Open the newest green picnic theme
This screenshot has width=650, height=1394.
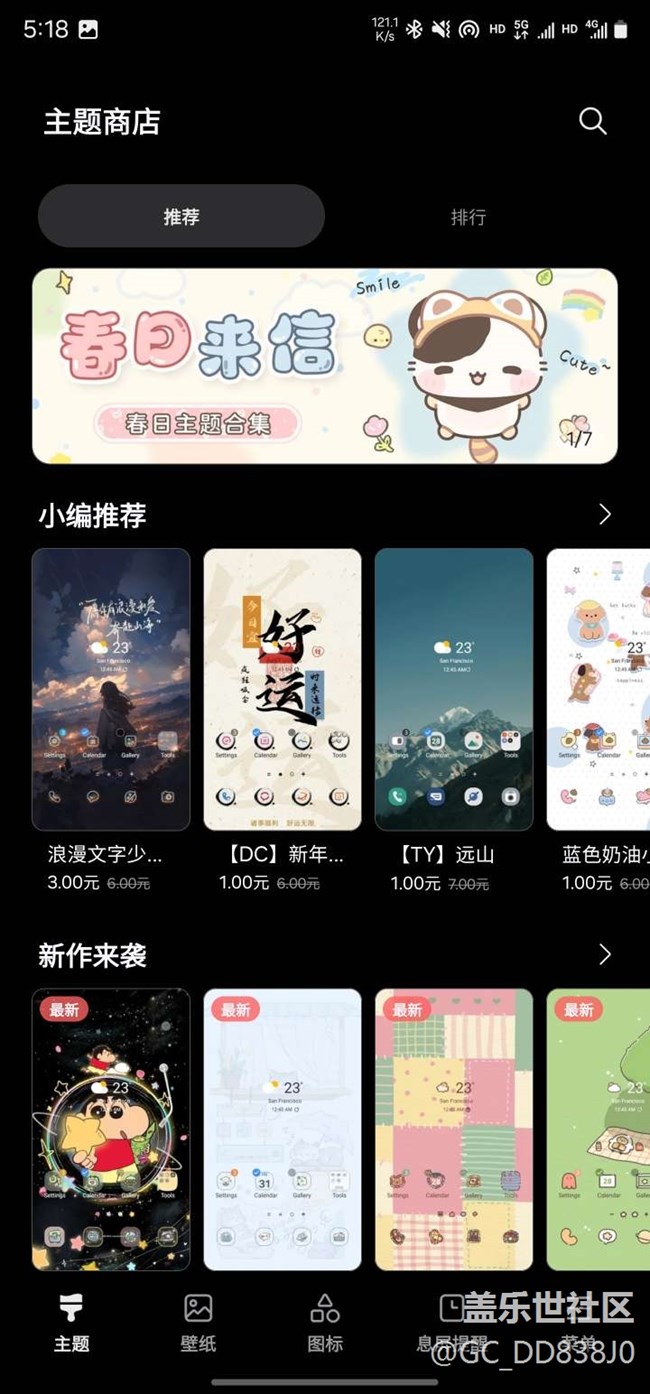tap(598, 1128)
